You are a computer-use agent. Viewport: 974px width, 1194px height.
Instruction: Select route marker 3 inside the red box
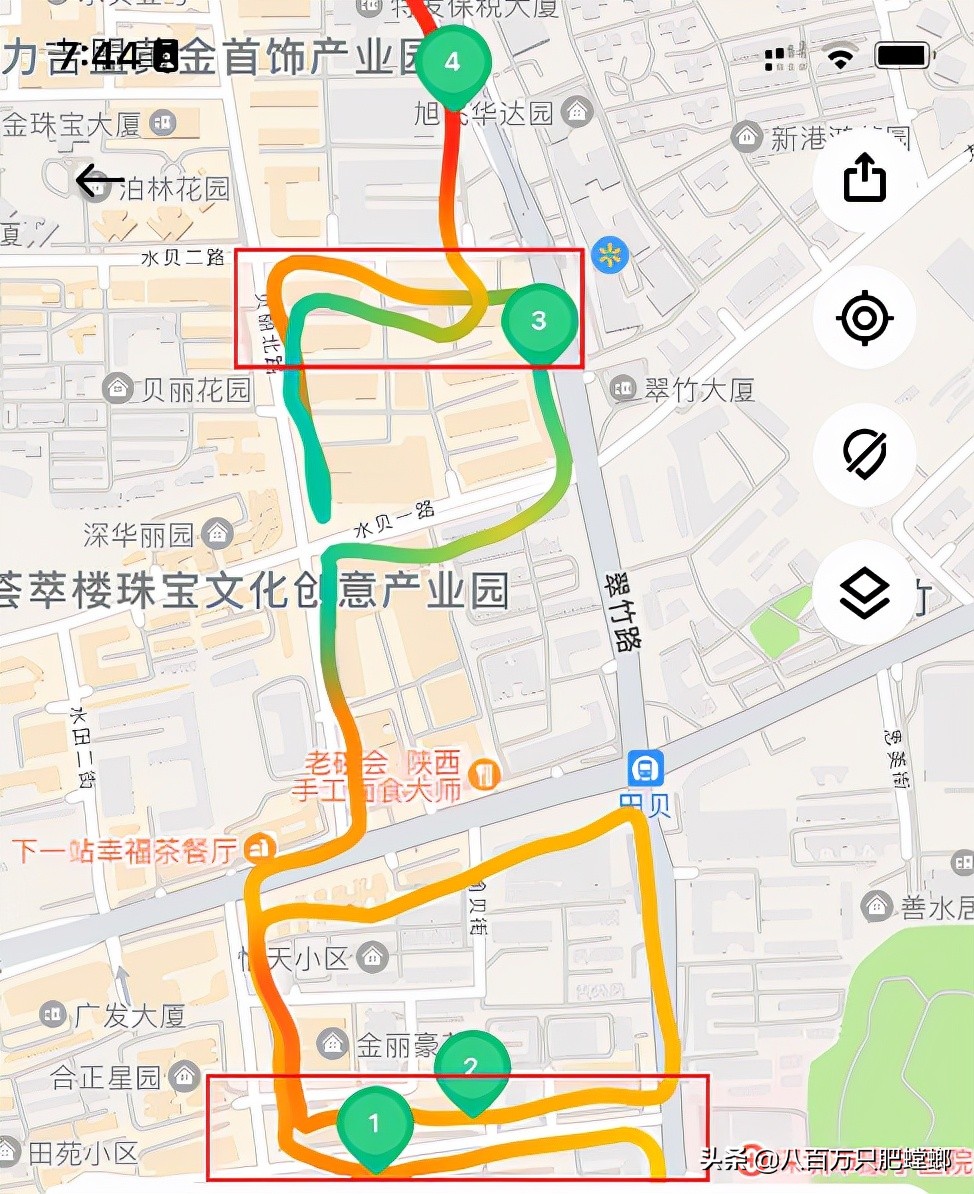pyautogui.click(x=541, y=320)
